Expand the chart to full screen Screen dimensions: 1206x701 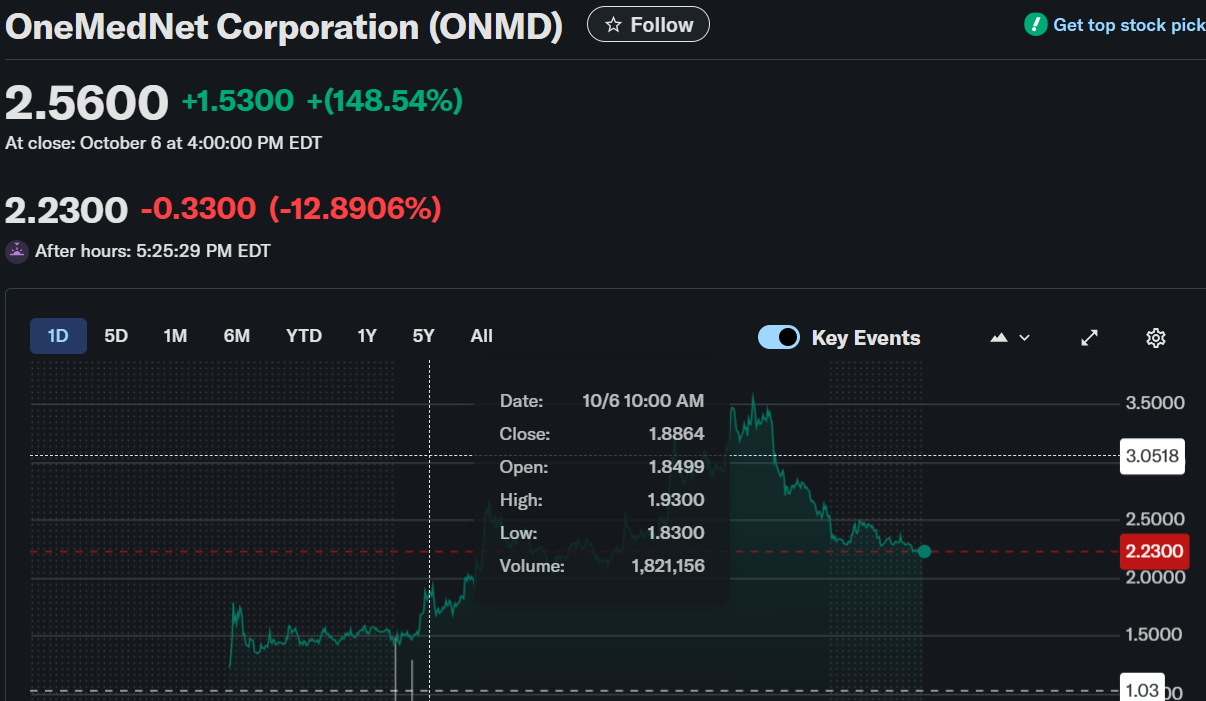point(1090,338)
